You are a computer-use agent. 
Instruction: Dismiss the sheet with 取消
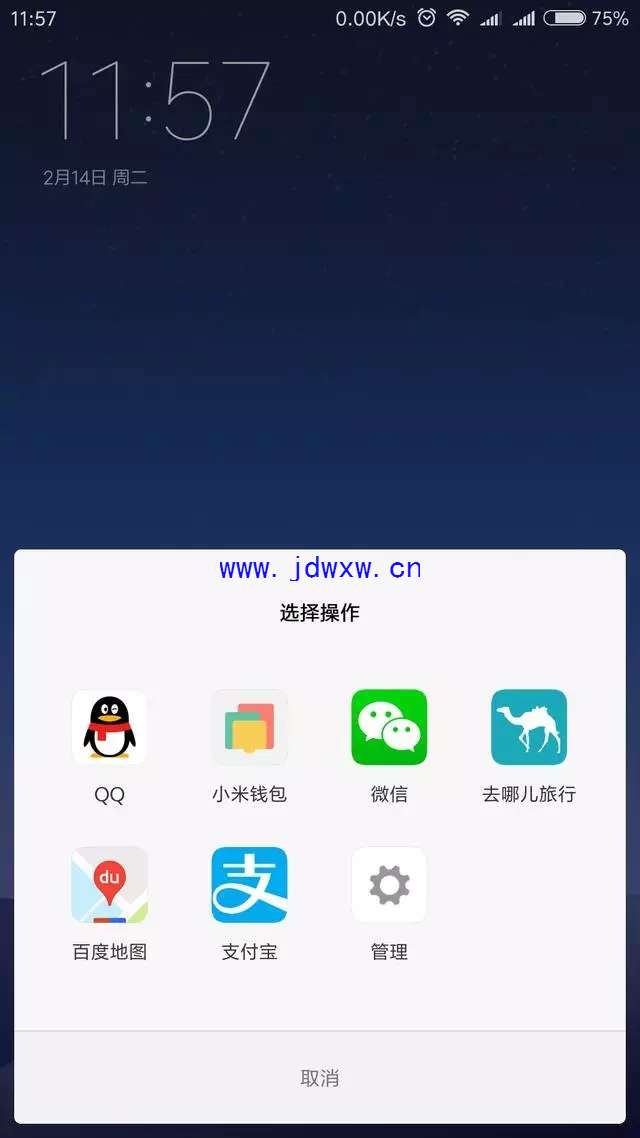(x=320, y=1078)
